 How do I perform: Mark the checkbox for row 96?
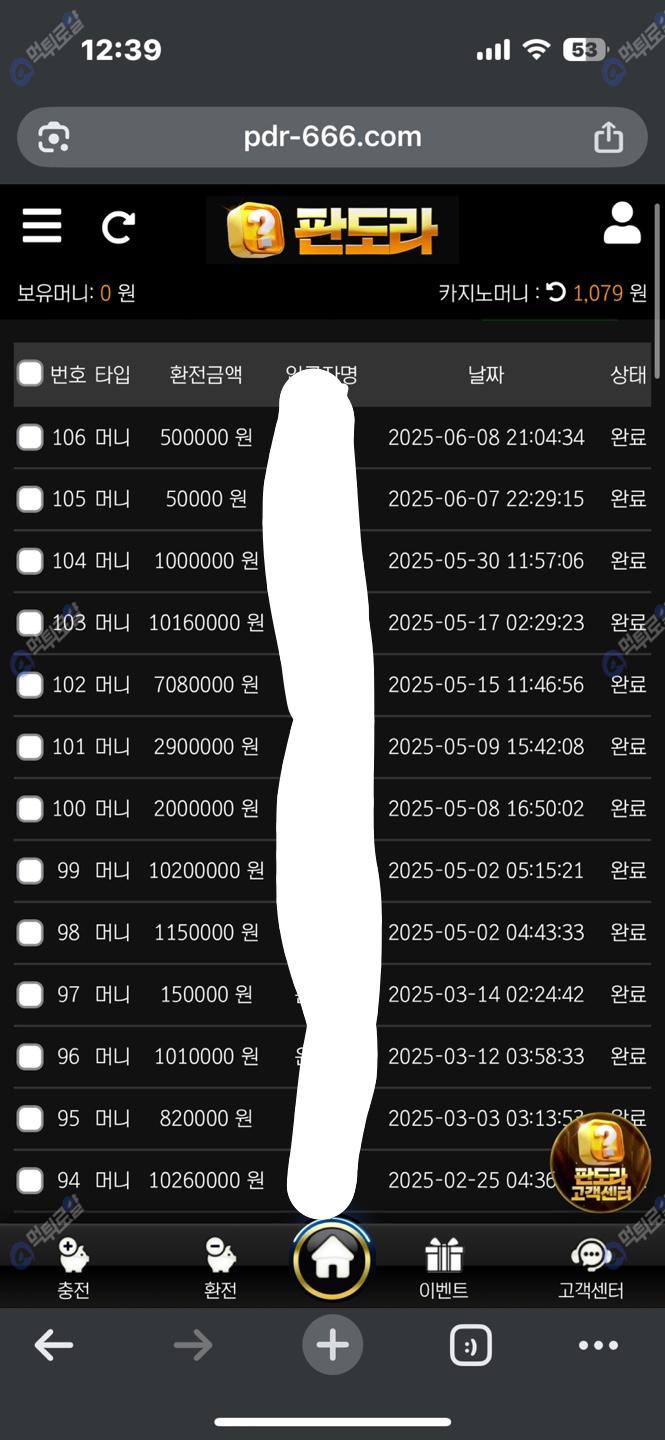30,1057
